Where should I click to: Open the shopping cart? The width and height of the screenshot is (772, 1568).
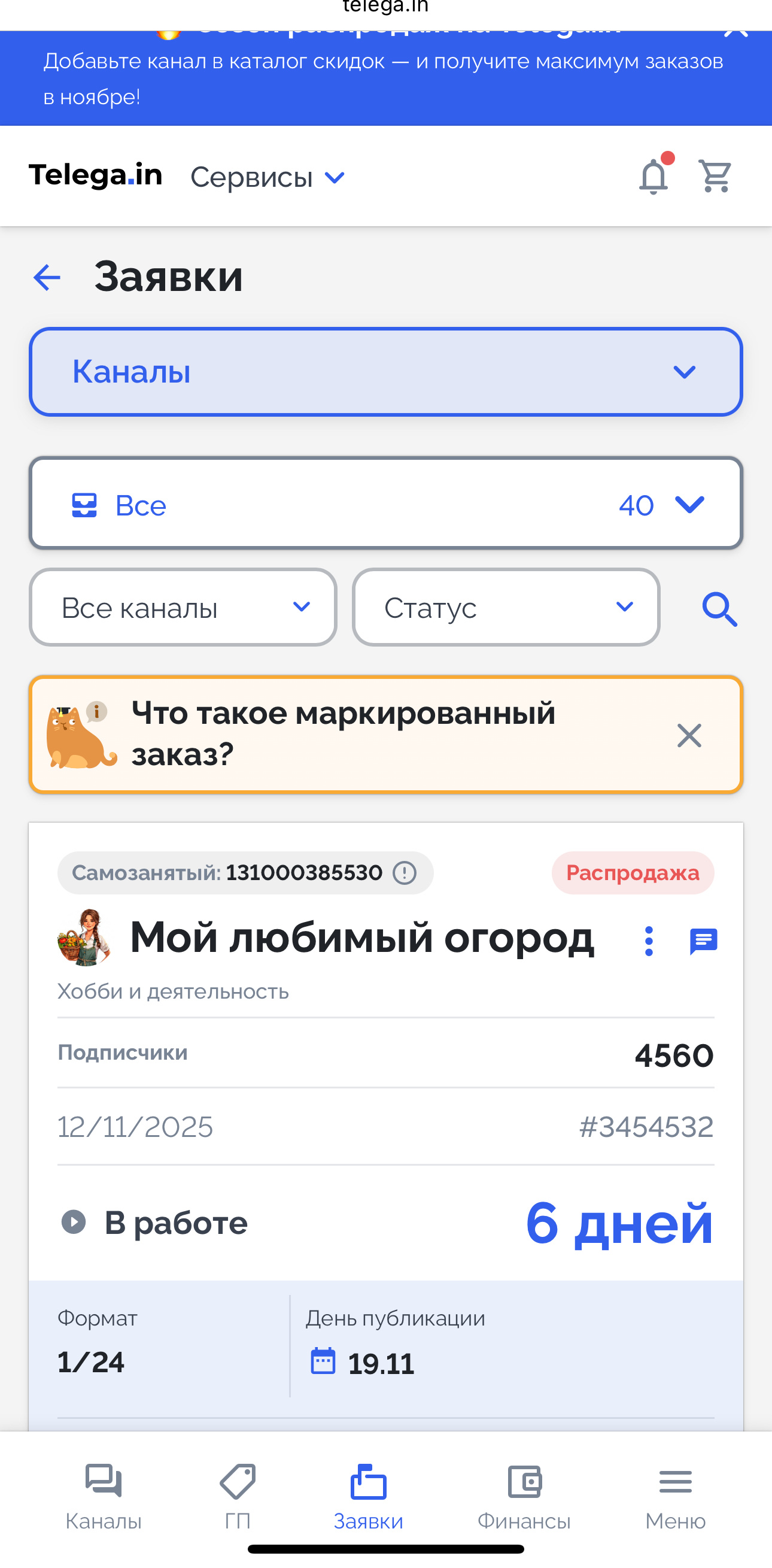pos(715,177)
